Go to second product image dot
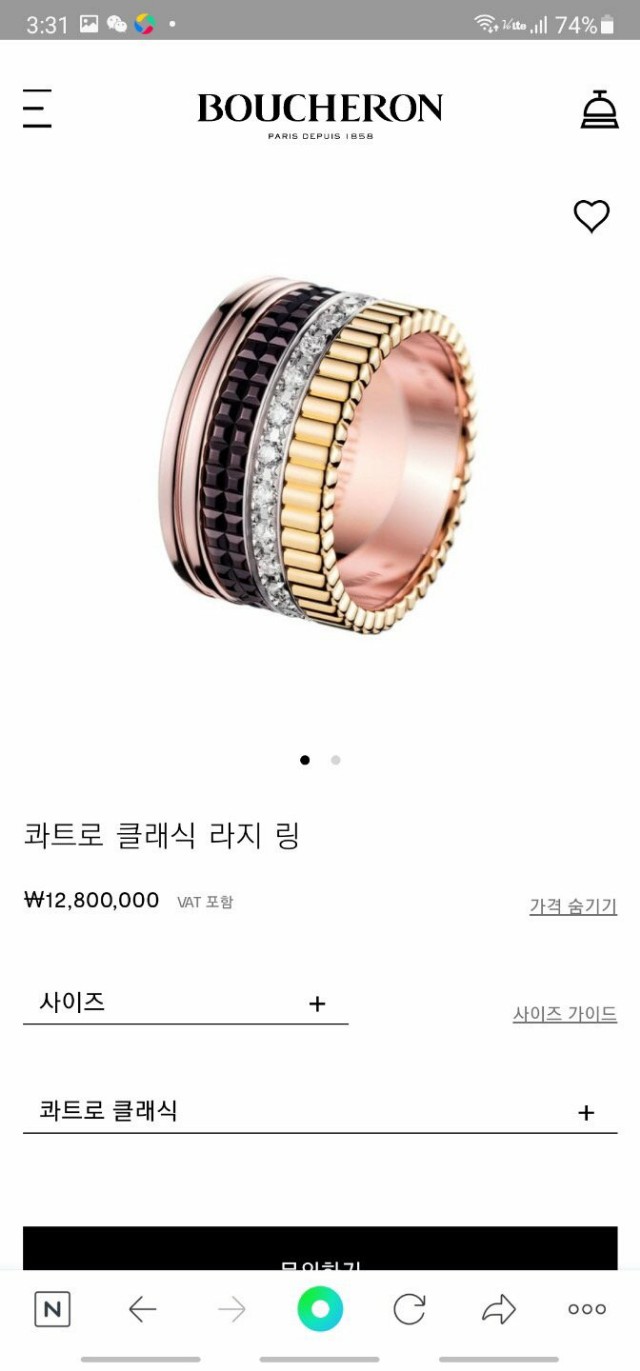 (336, 760)
